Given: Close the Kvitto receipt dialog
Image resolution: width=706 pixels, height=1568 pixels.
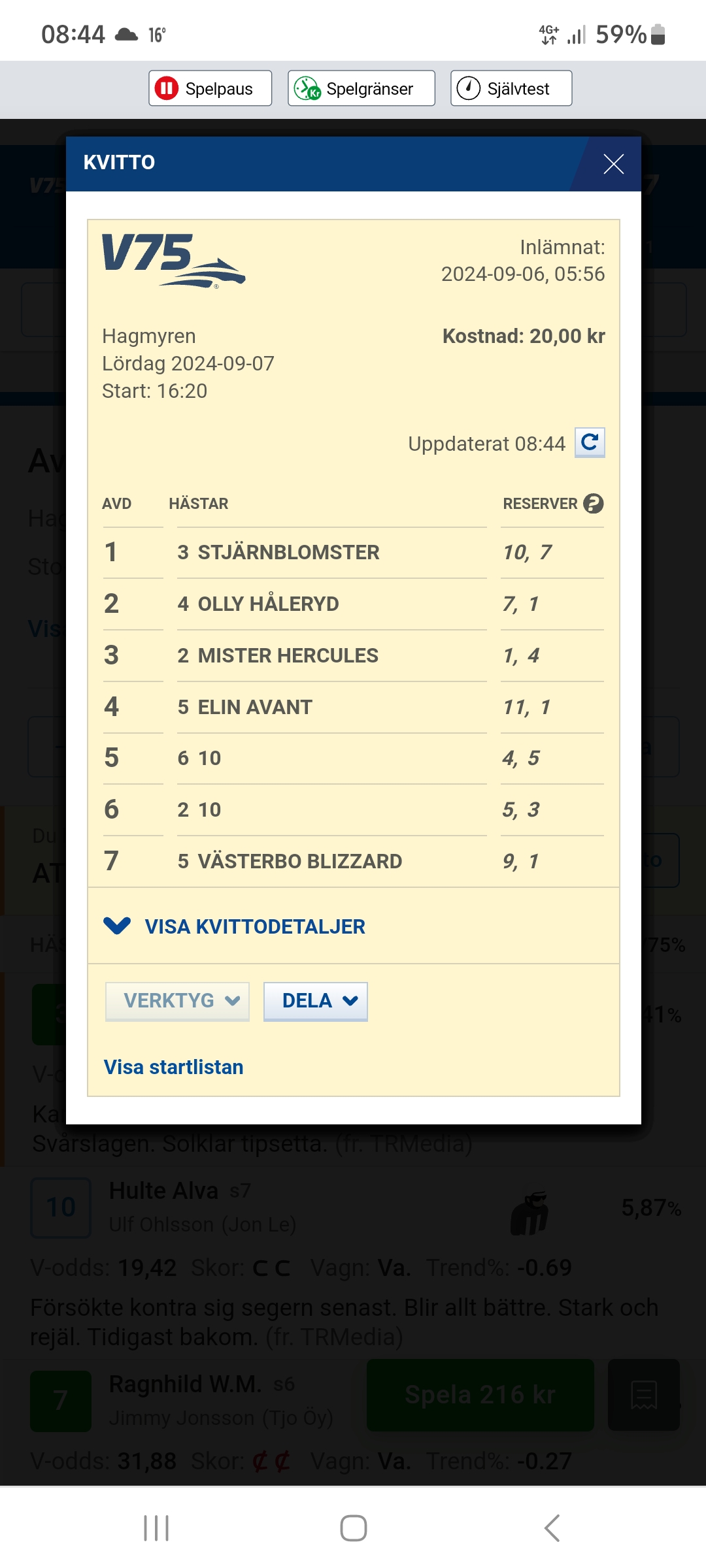Looking at the screenshot, I should (613, 164).
